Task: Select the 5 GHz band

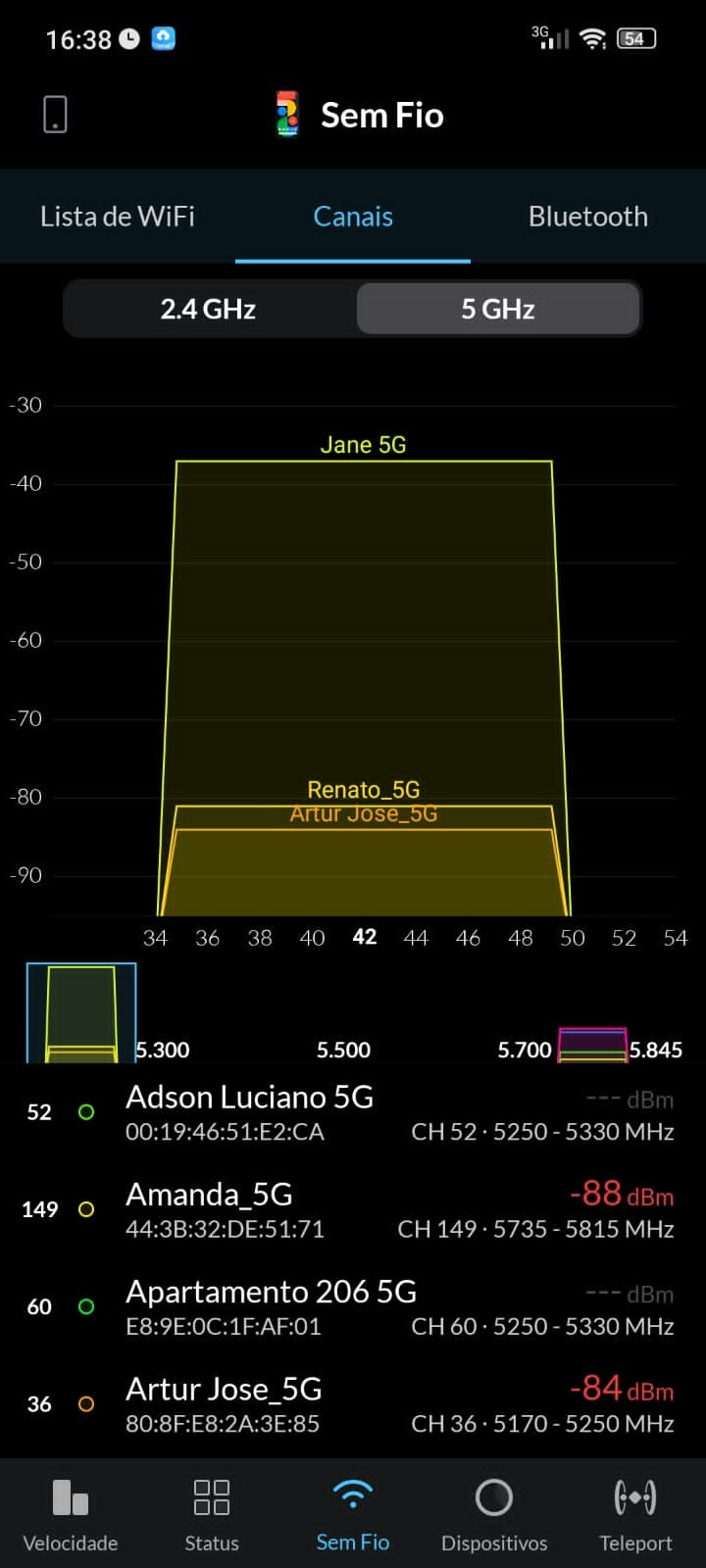Action: [498, 310]
